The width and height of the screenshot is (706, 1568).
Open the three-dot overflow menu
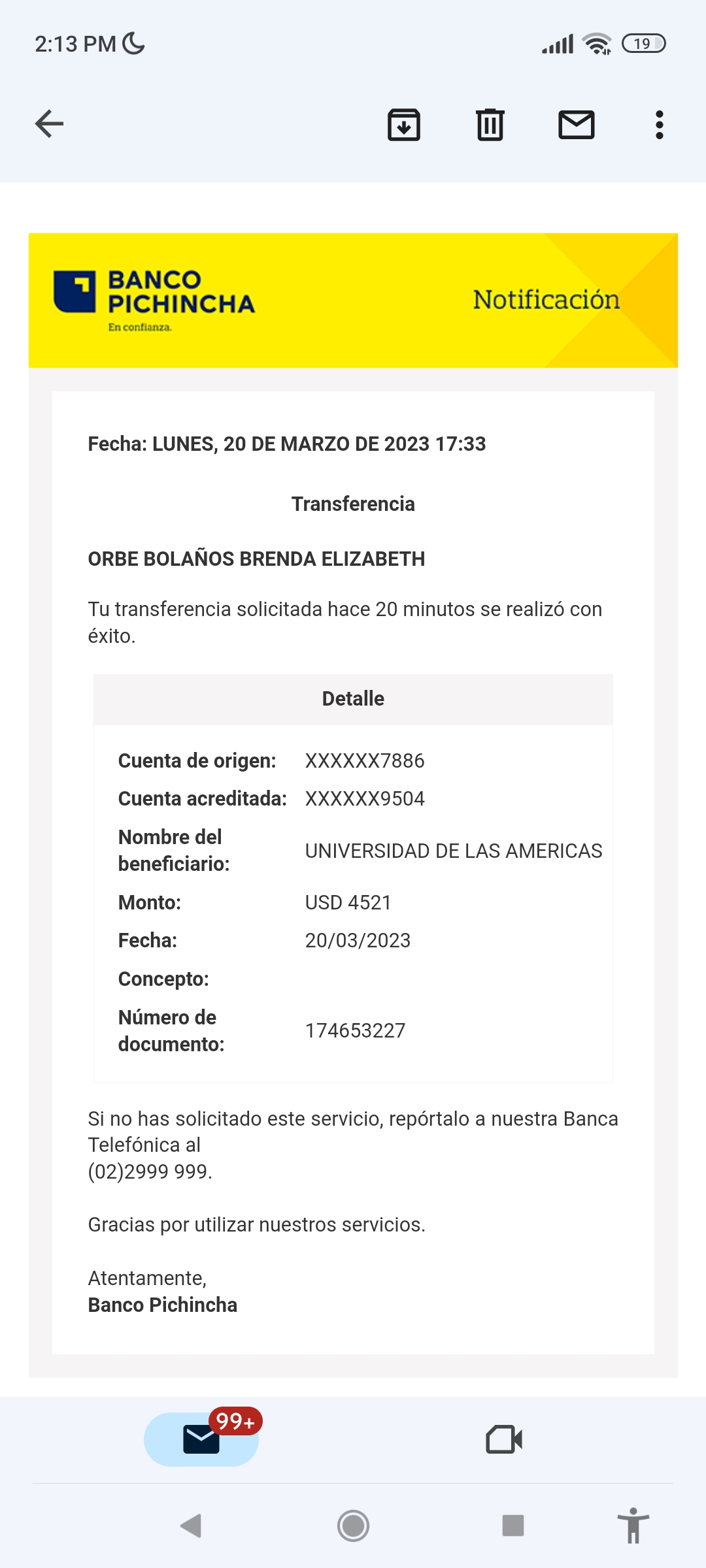[x=659, y=125]
